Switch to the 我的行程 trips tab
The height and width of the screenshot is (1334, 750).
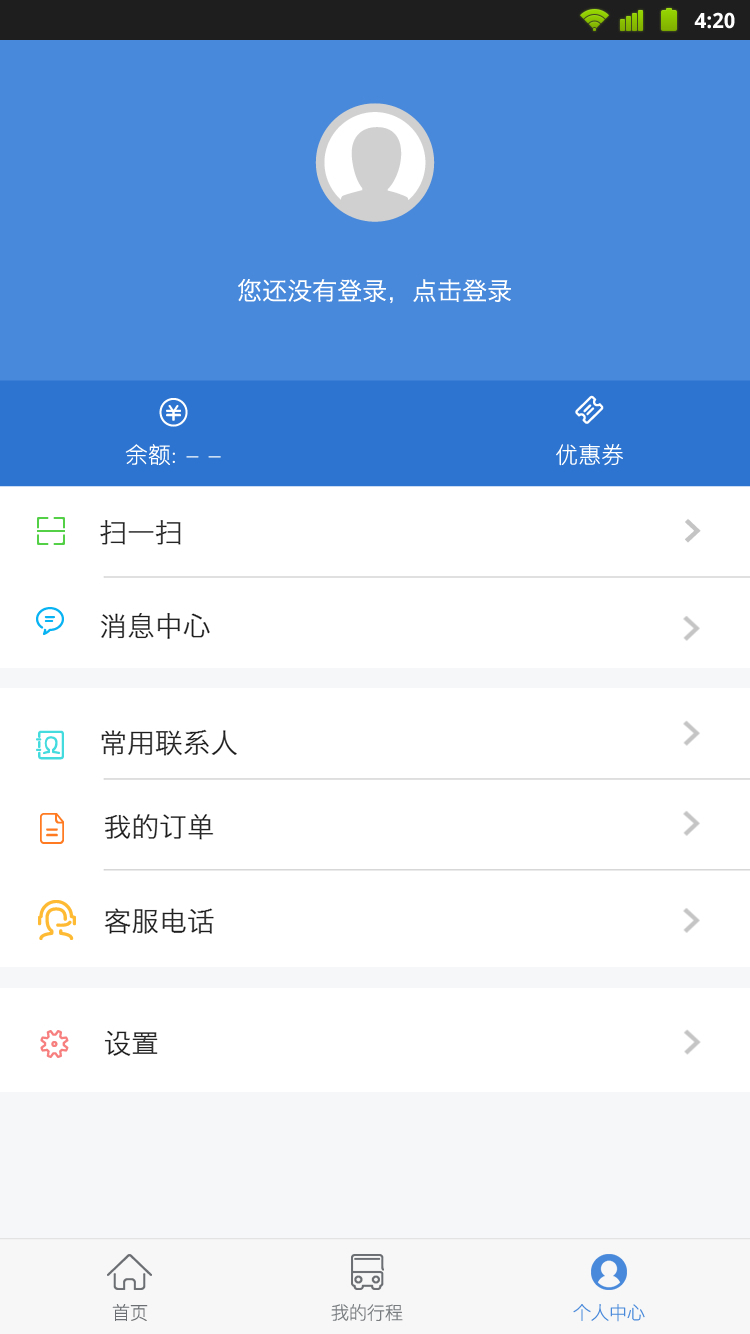pos(367,1288)
